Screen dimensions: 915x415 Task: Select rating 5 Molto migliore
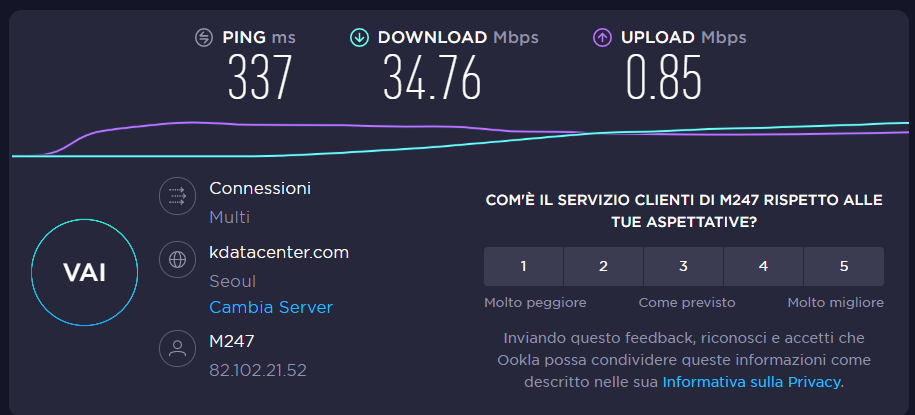tap(843, 267)
